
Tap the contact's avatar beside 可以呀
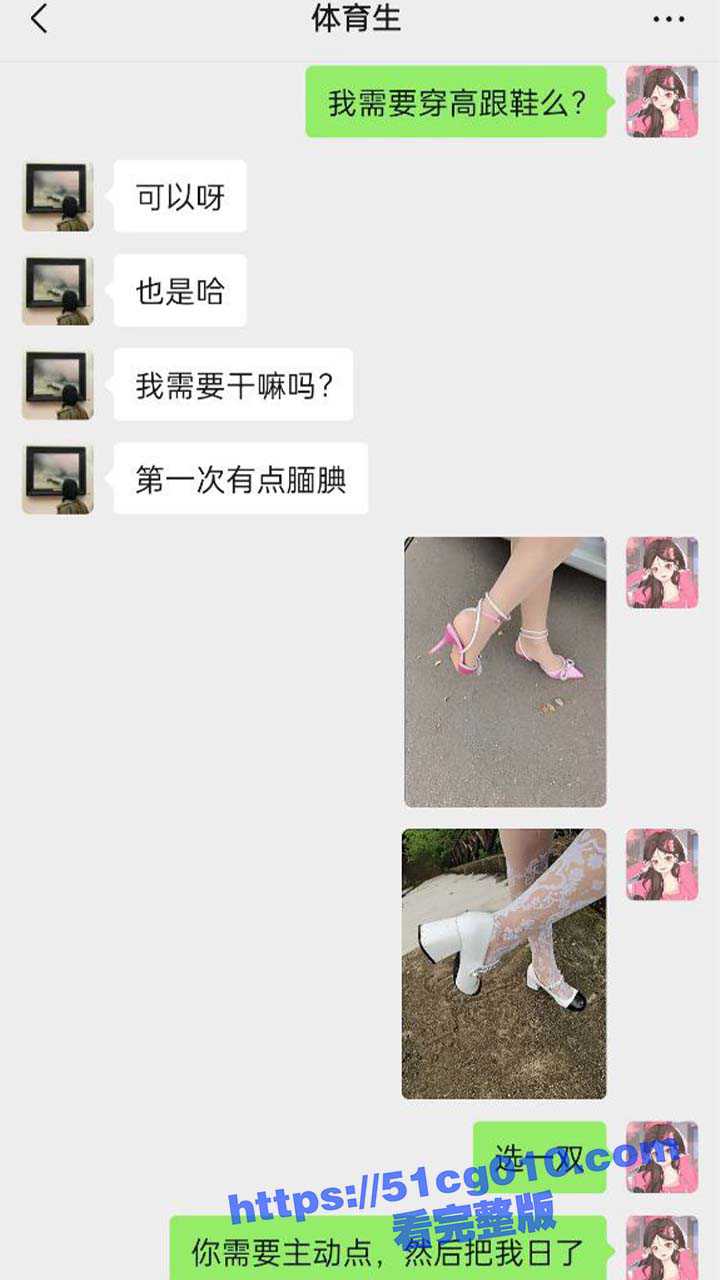click(x=58, y=197)
